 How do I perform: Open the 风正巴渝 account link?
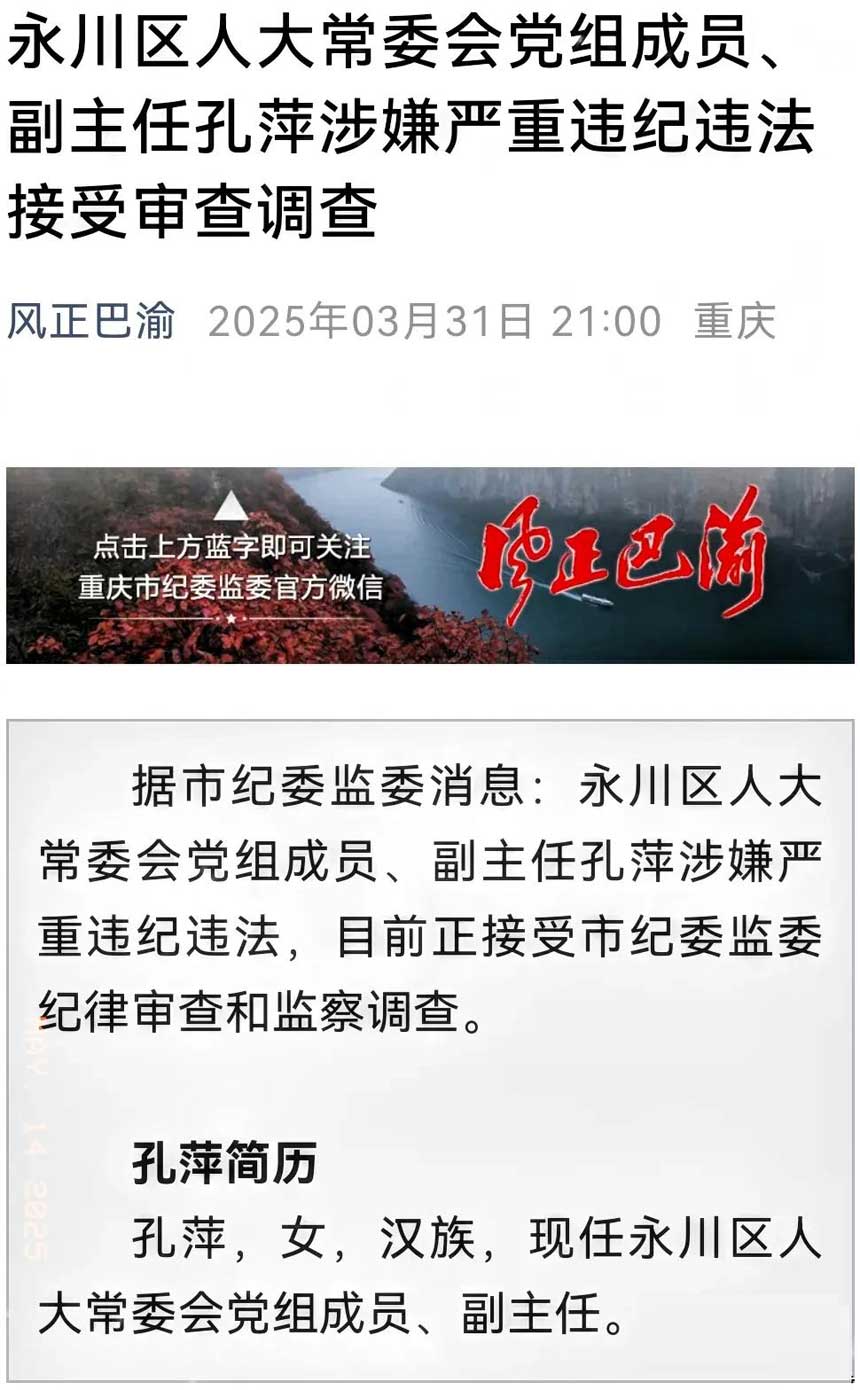pos(91,322)
